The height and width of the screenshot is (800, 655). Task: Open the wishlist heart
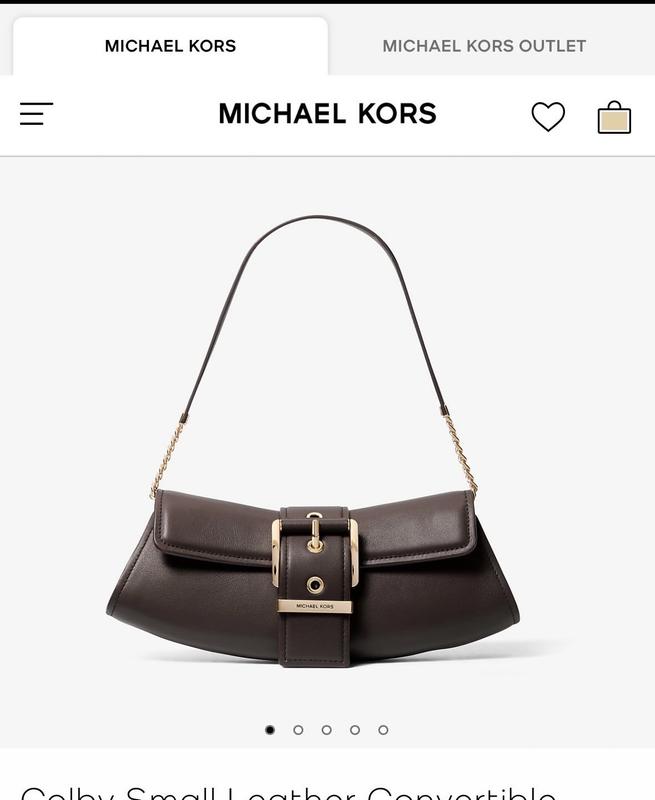coord(548,116)
